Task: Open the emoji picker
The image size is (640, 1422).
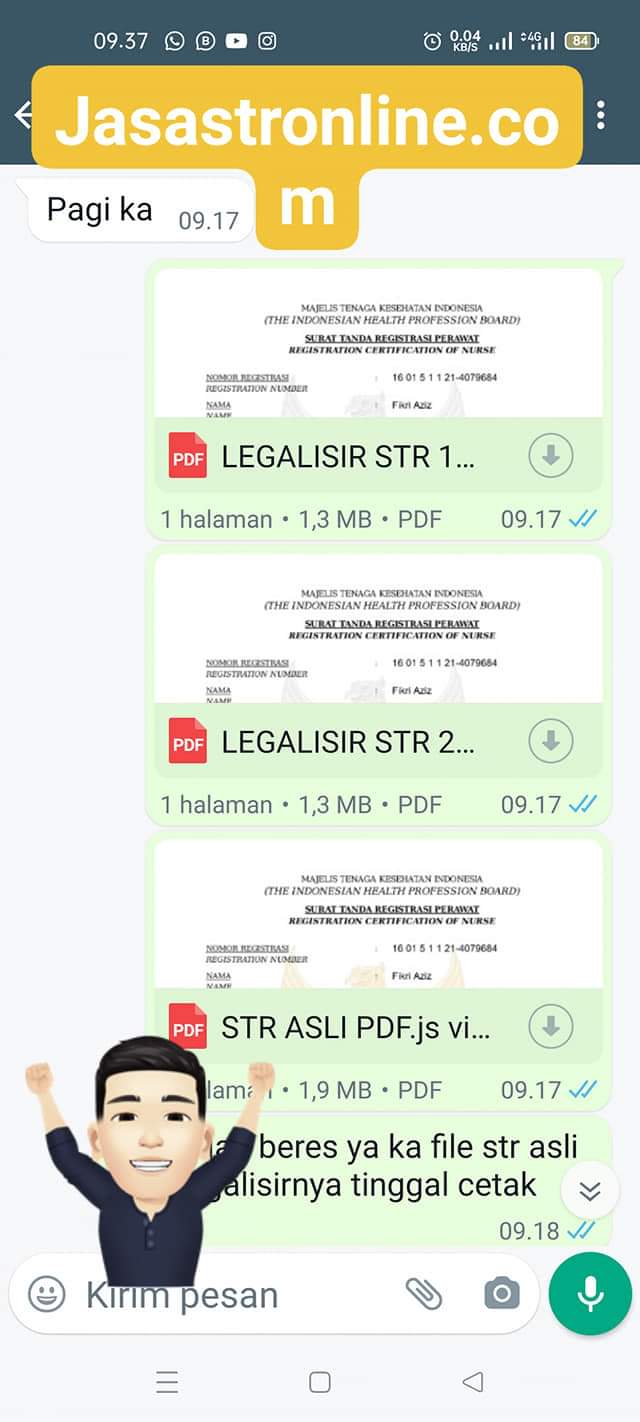Action: click(46, 1294)
